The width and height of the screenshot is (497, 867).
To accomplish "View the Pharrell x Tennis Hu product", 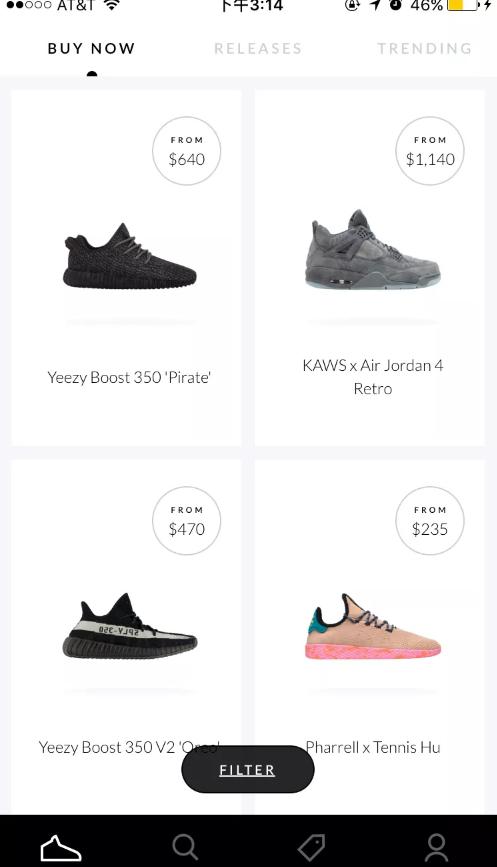I will point(370,636).
